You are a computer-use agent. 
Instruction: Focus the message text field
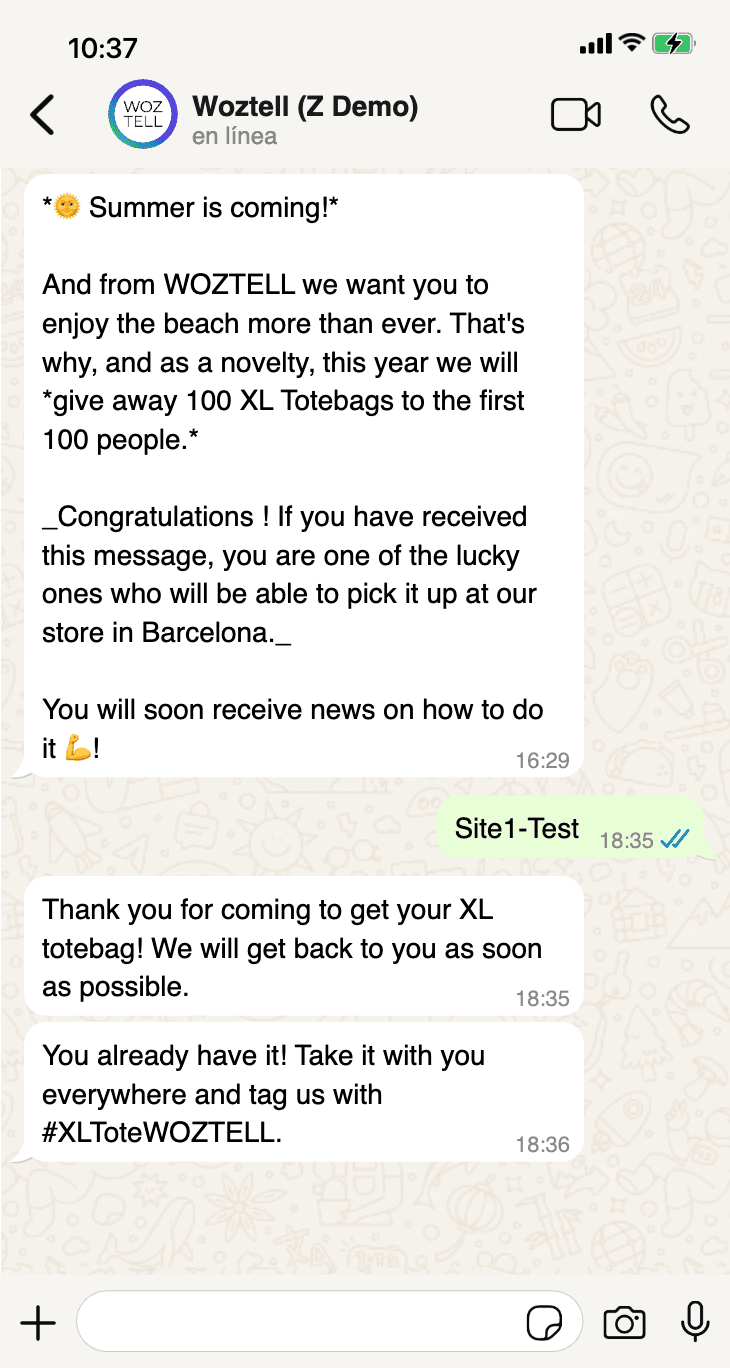coord(300,1323)
